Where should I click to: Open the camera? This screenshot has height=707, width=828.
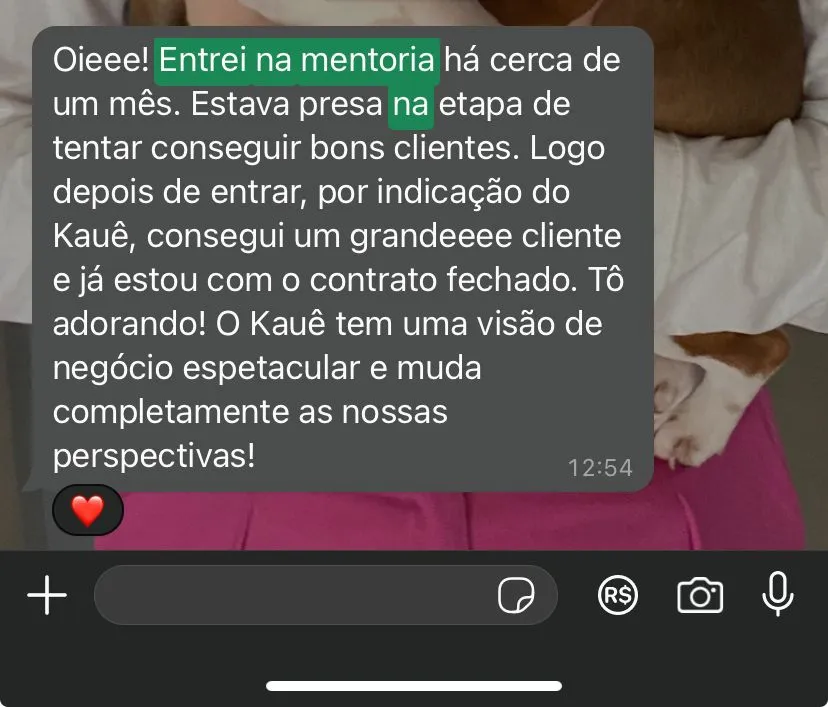700,596
